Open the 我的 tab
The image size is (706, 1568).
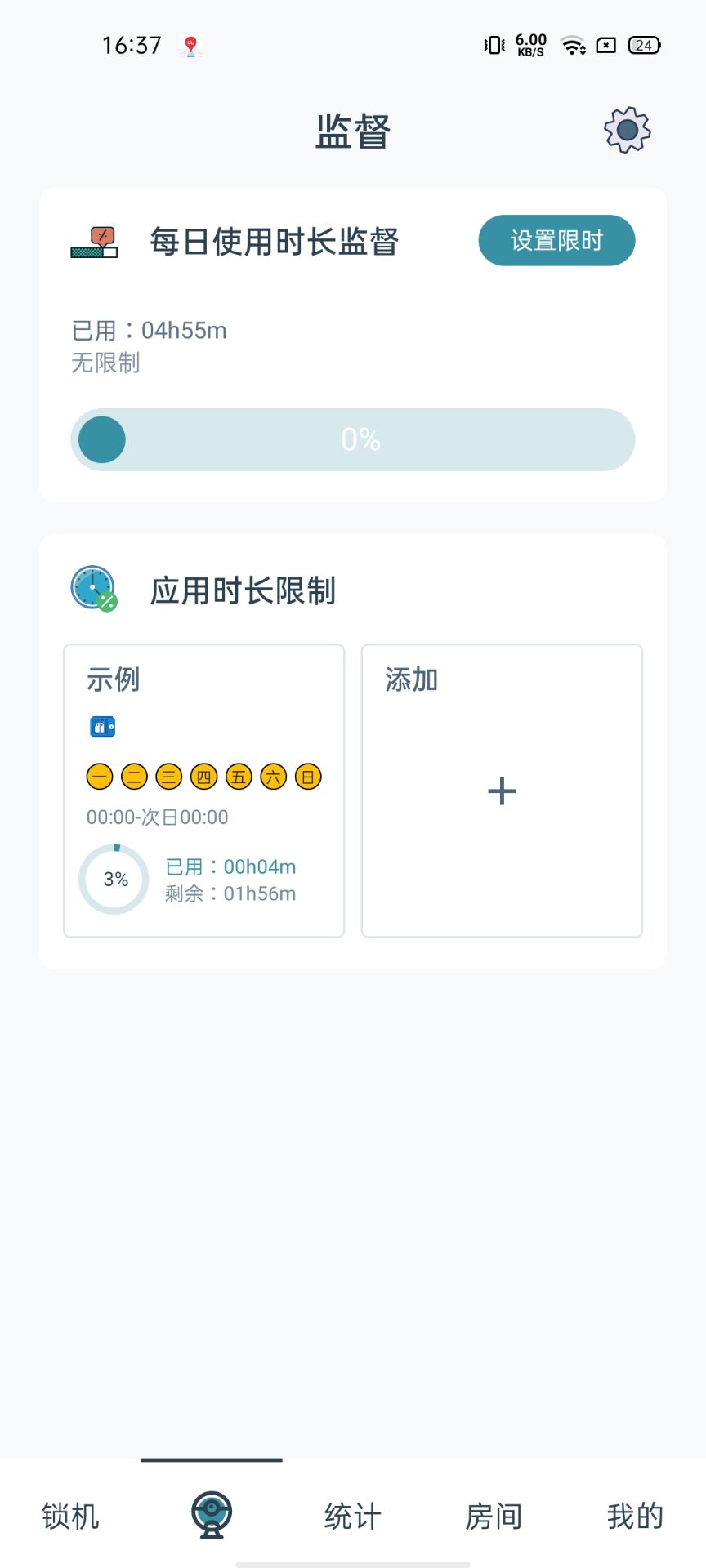click(635, 1516)
